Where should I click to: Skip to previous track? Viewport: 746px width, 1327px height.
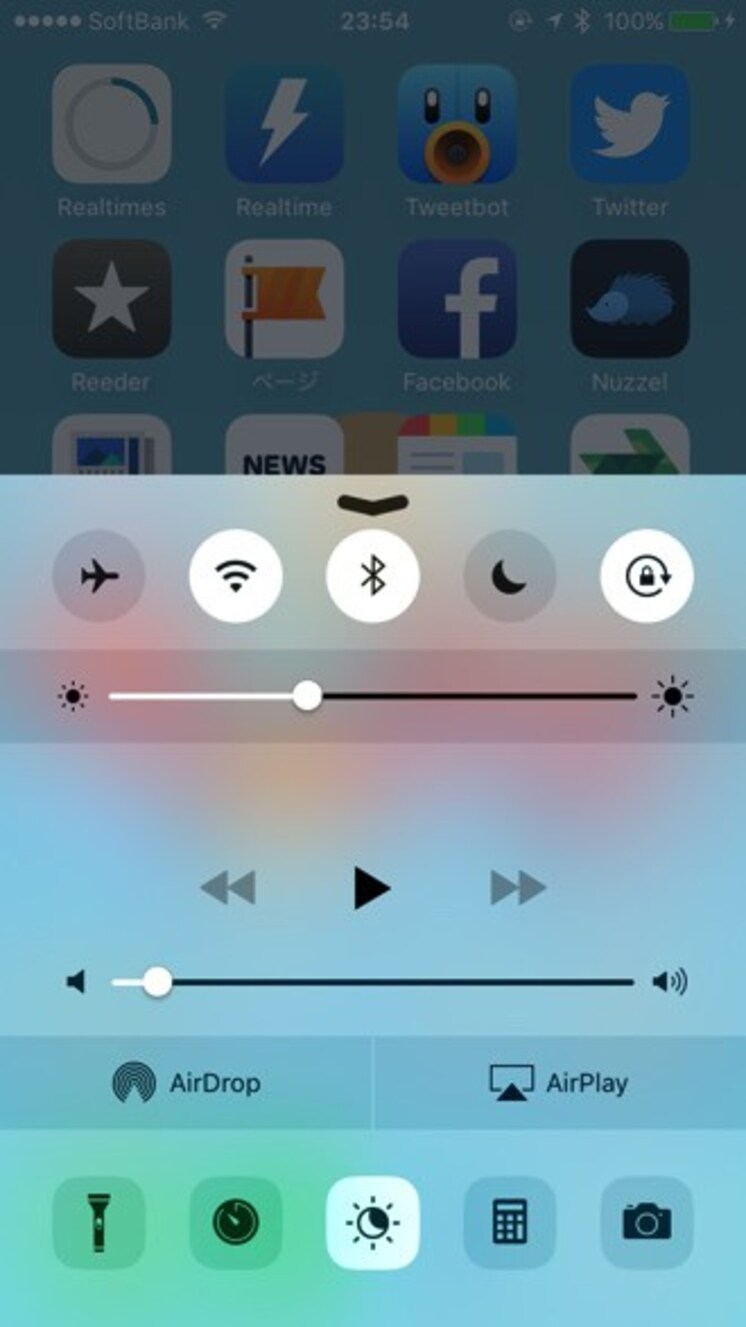[x=228, y=888]
